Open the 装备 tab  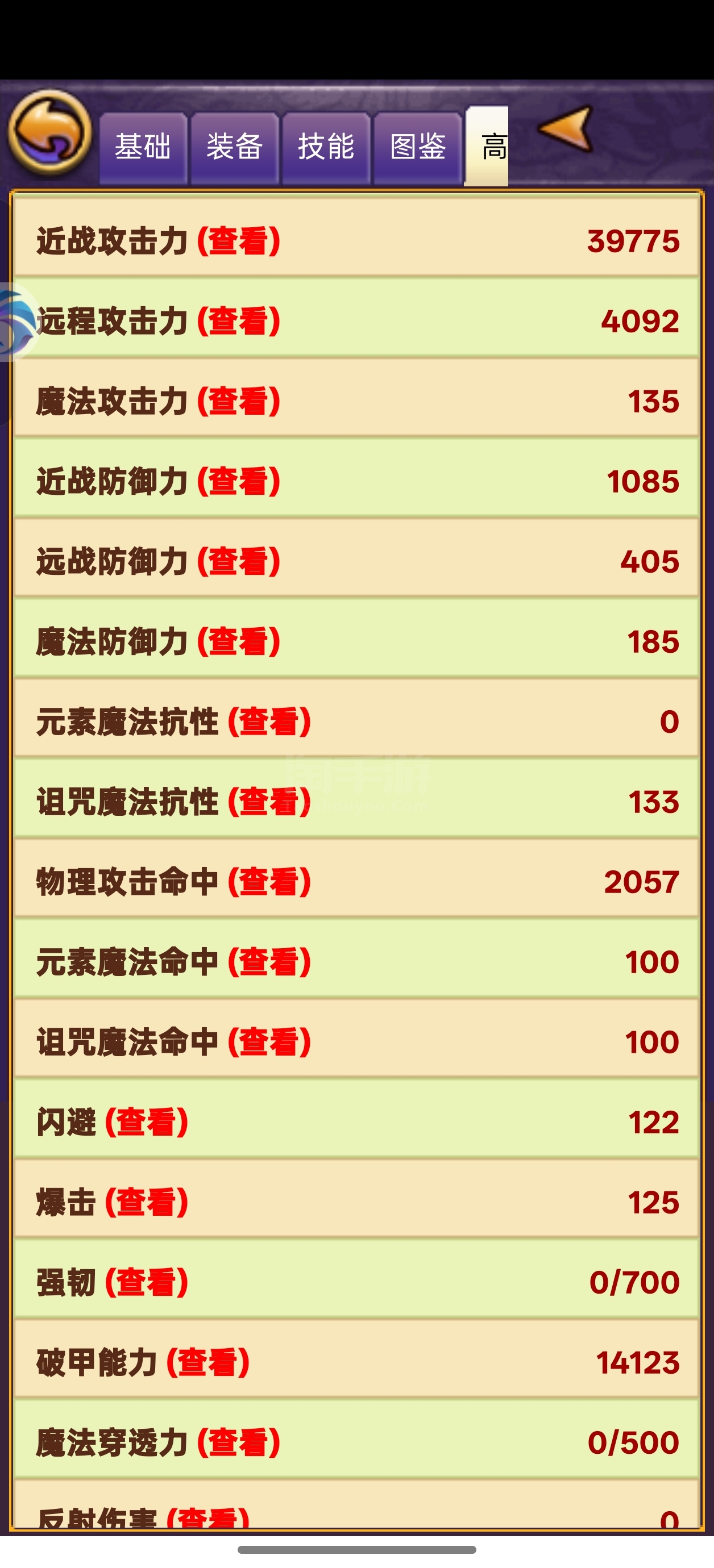click(235, 147)
